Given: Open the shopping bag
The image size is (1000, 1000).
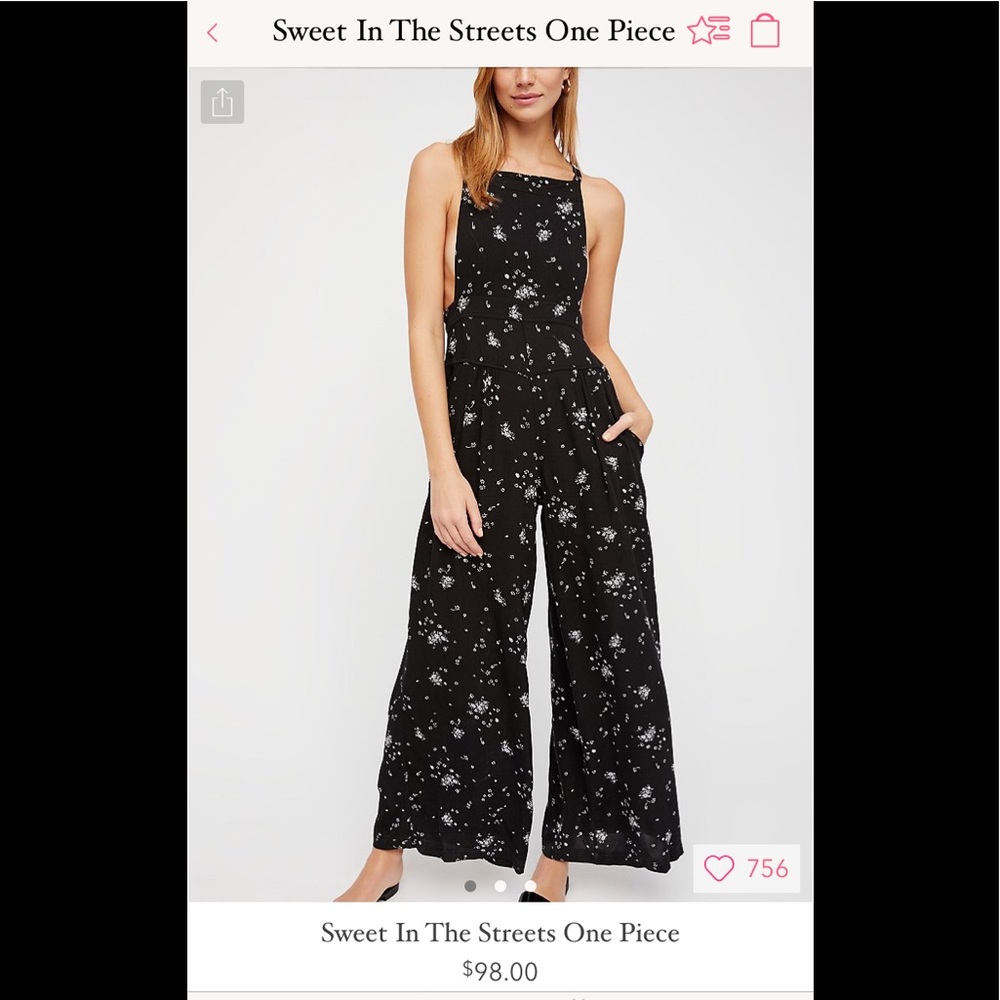Looking at the screenshot, I should [x=765, y=31].
